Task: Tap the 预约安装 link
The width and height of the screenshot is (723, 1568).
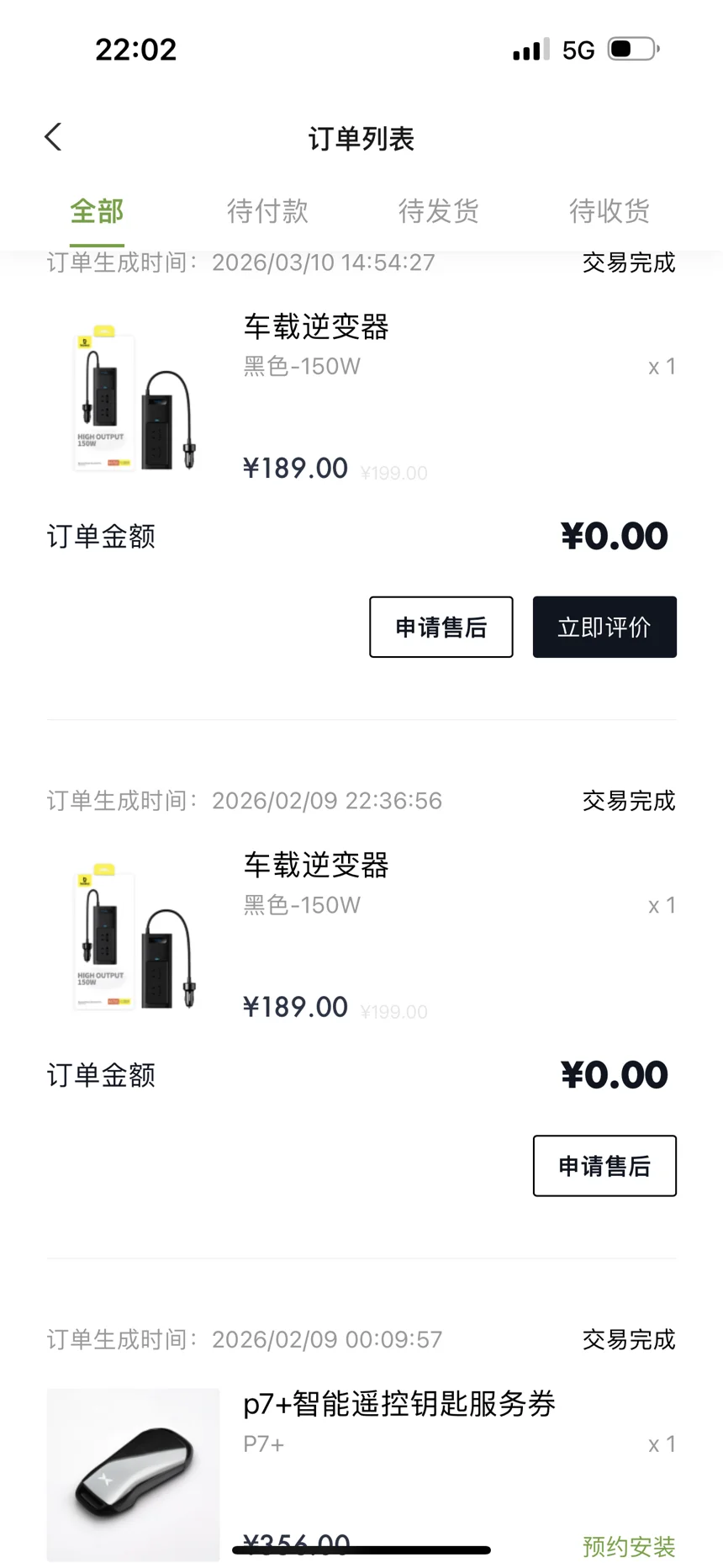Action: [x=629, y=1546]
